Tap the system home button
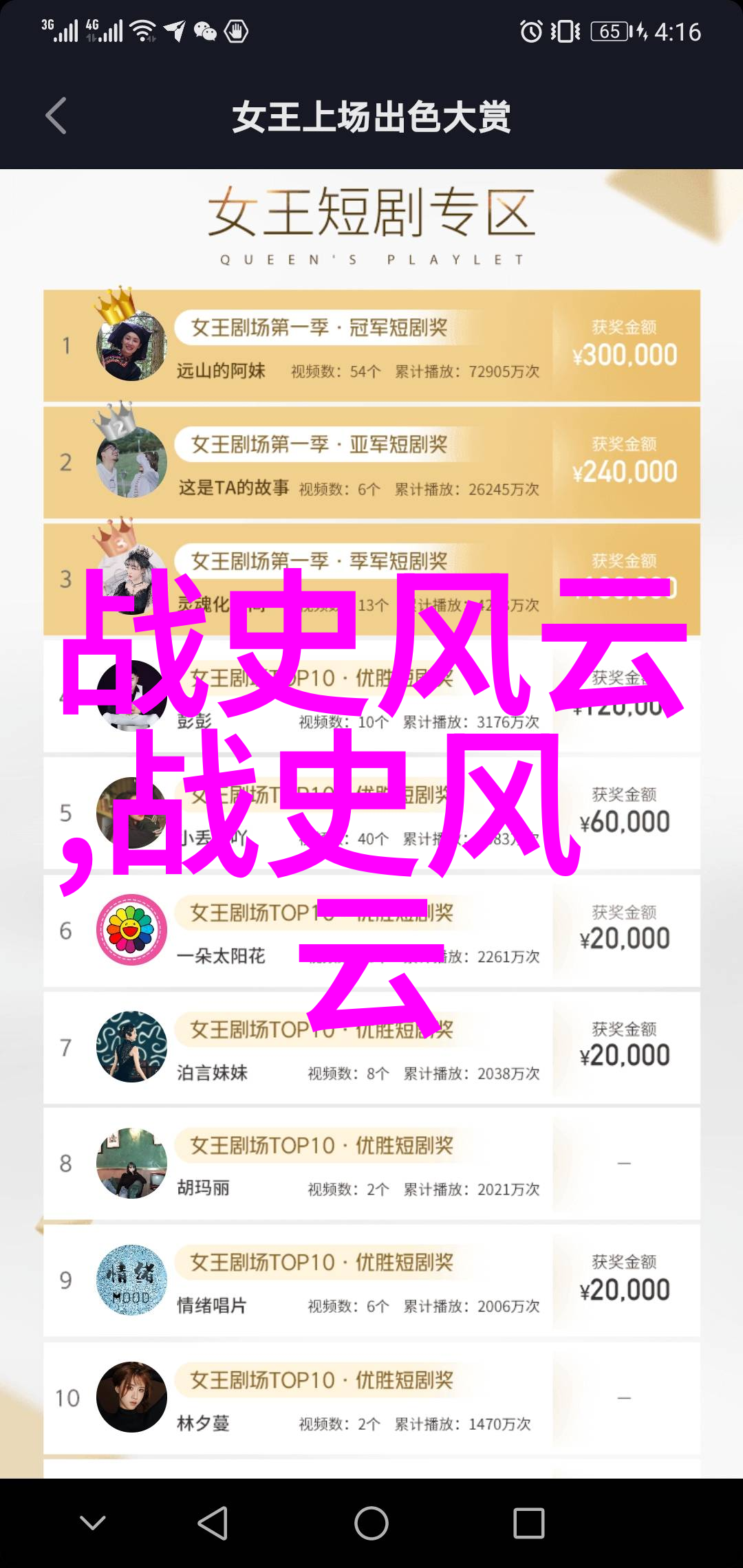743x1568 pixels. (371, 1523)
